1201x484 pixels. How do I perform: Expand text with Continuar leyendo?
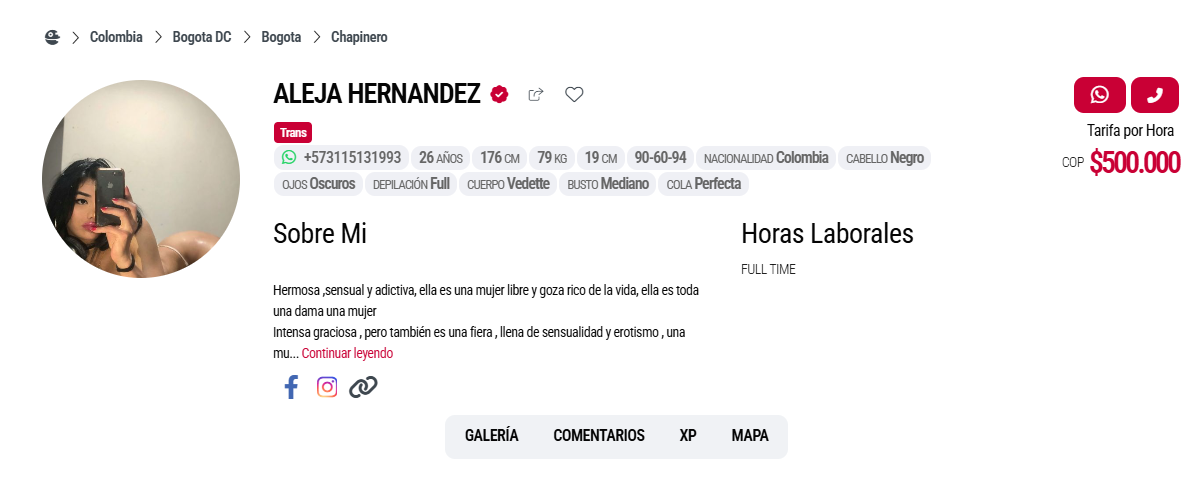[347, 353]
